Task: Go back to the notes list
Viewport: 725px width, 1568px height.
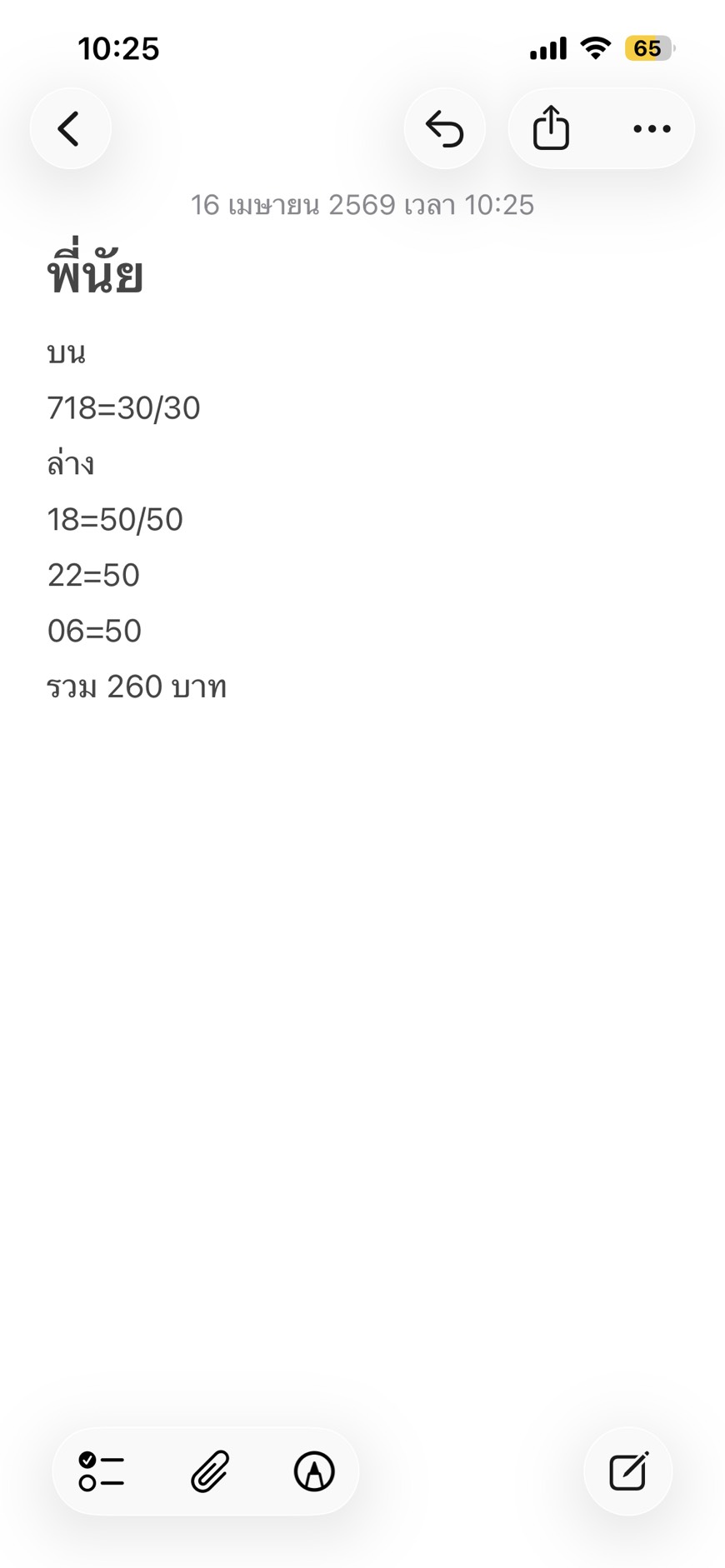Action: coord(70,129)
